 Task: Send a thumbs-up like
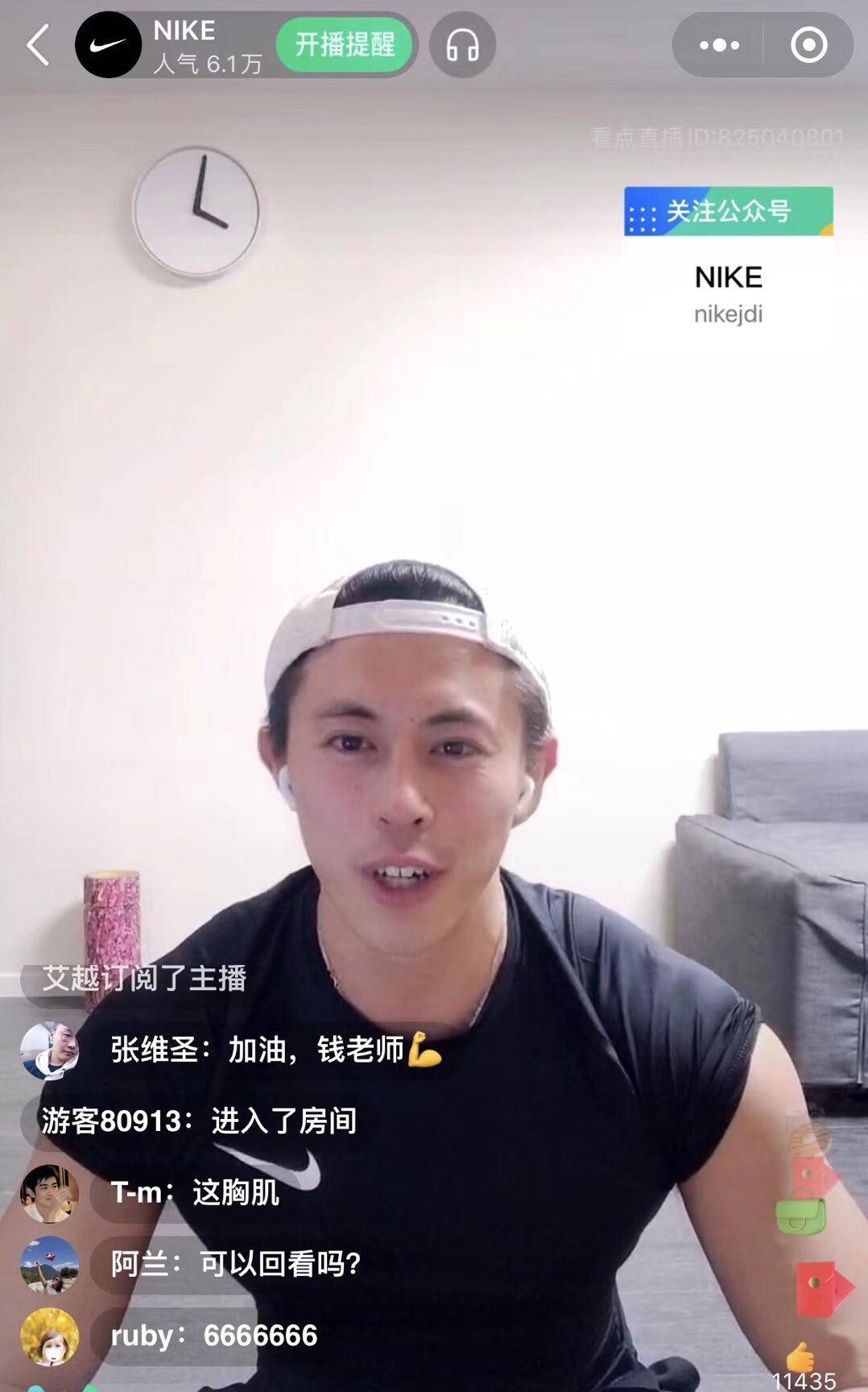(800, 1357)
